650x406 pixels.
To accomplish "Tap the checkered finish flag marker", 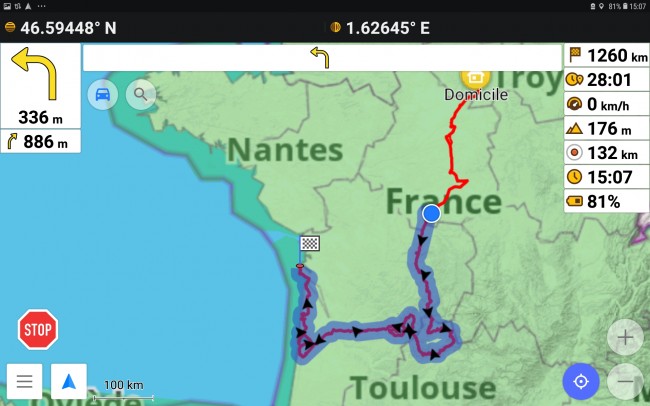I will click(x=310, y=244).
